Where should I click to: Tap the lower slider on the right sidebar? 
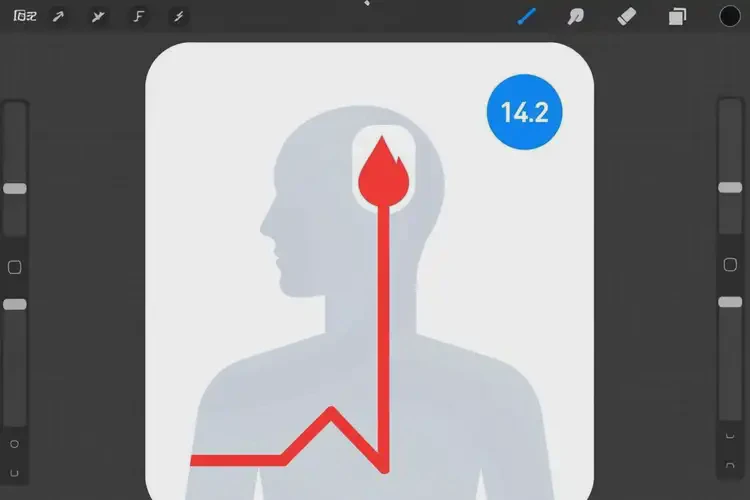731,302
